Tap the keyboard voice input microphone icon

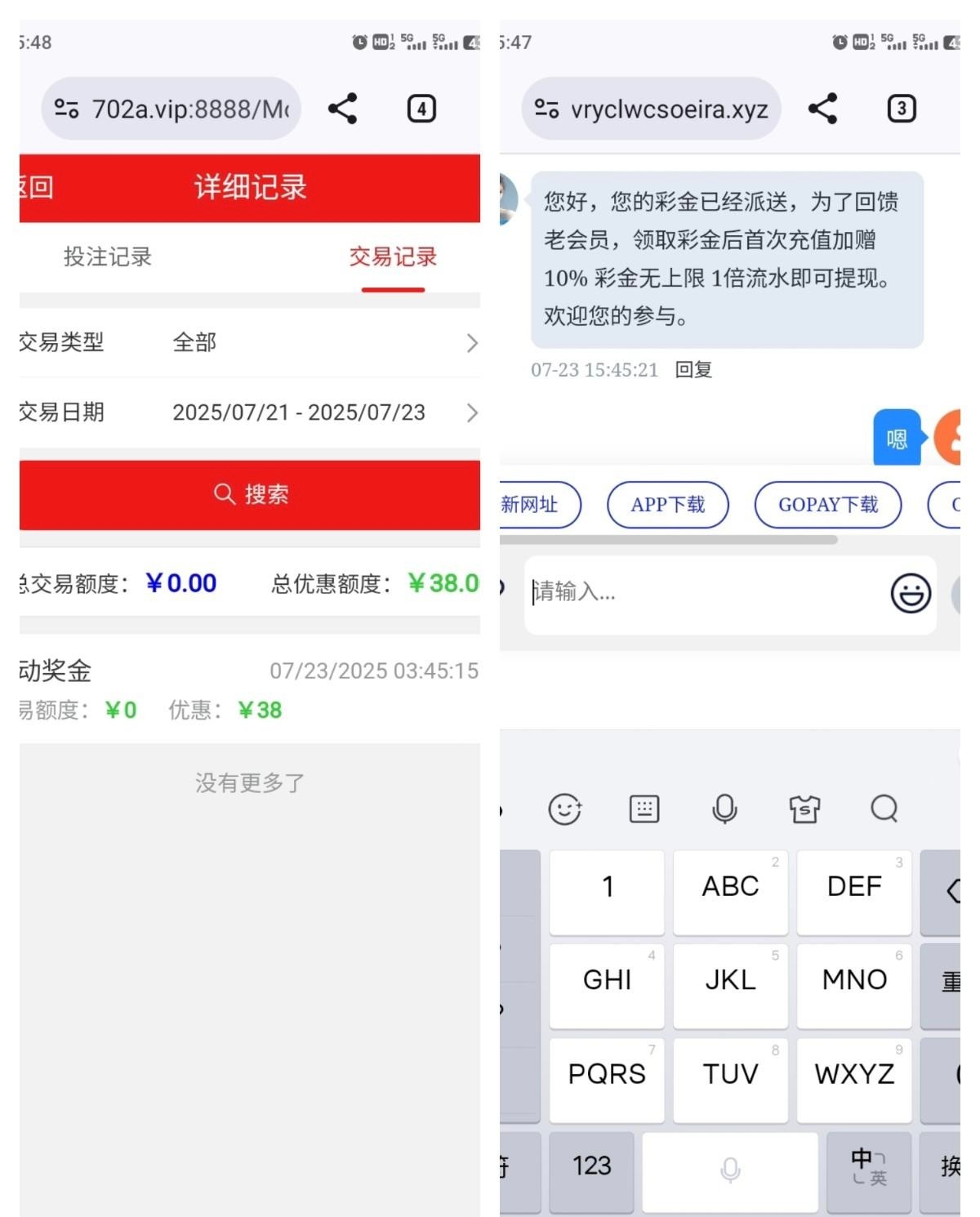point(724,809)
